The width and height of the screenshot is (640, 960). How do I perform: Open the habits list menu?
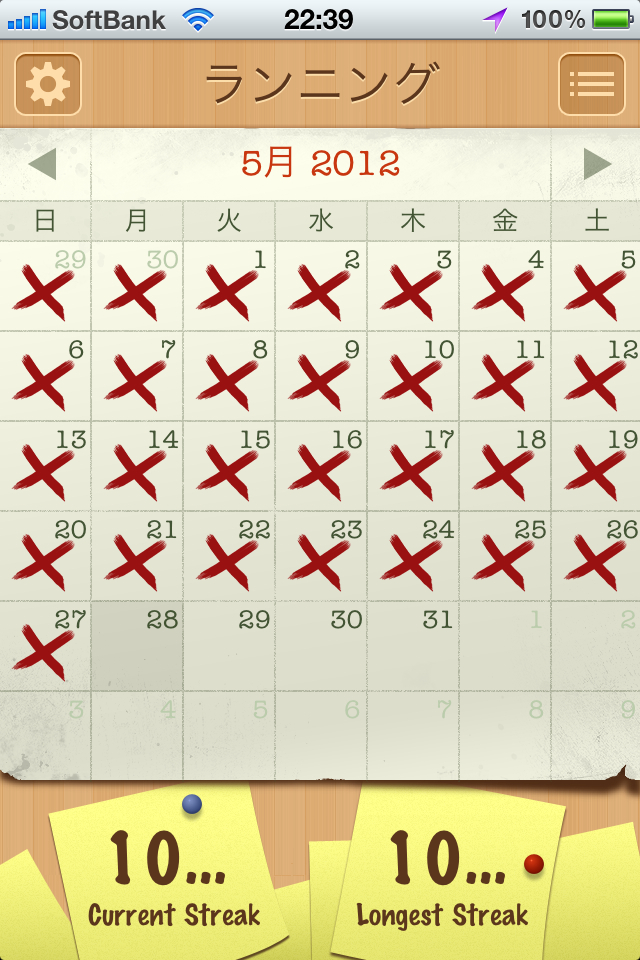click(591, 84)
